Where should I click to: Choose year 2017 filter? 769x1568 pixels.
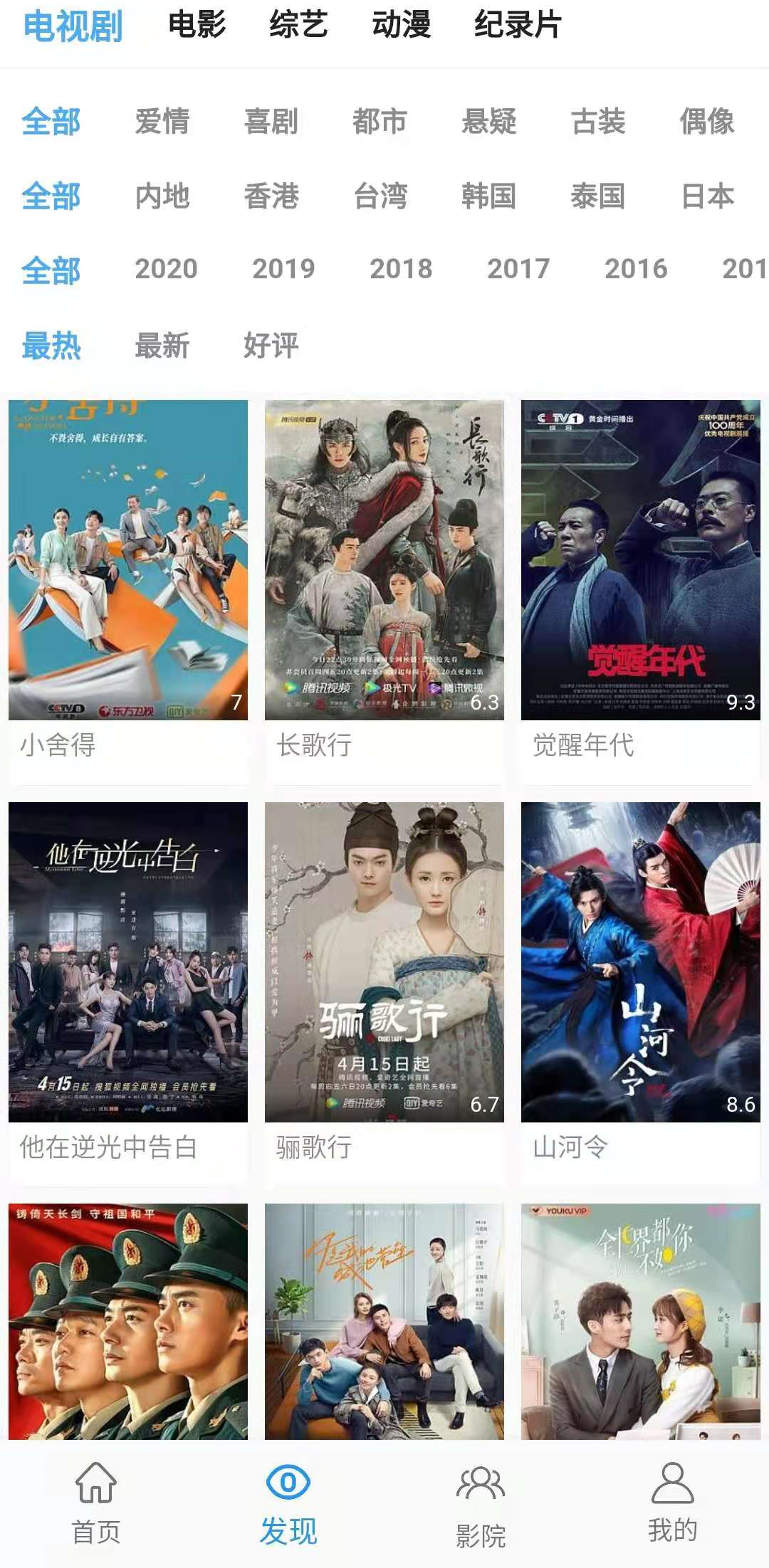coord(518,269)
